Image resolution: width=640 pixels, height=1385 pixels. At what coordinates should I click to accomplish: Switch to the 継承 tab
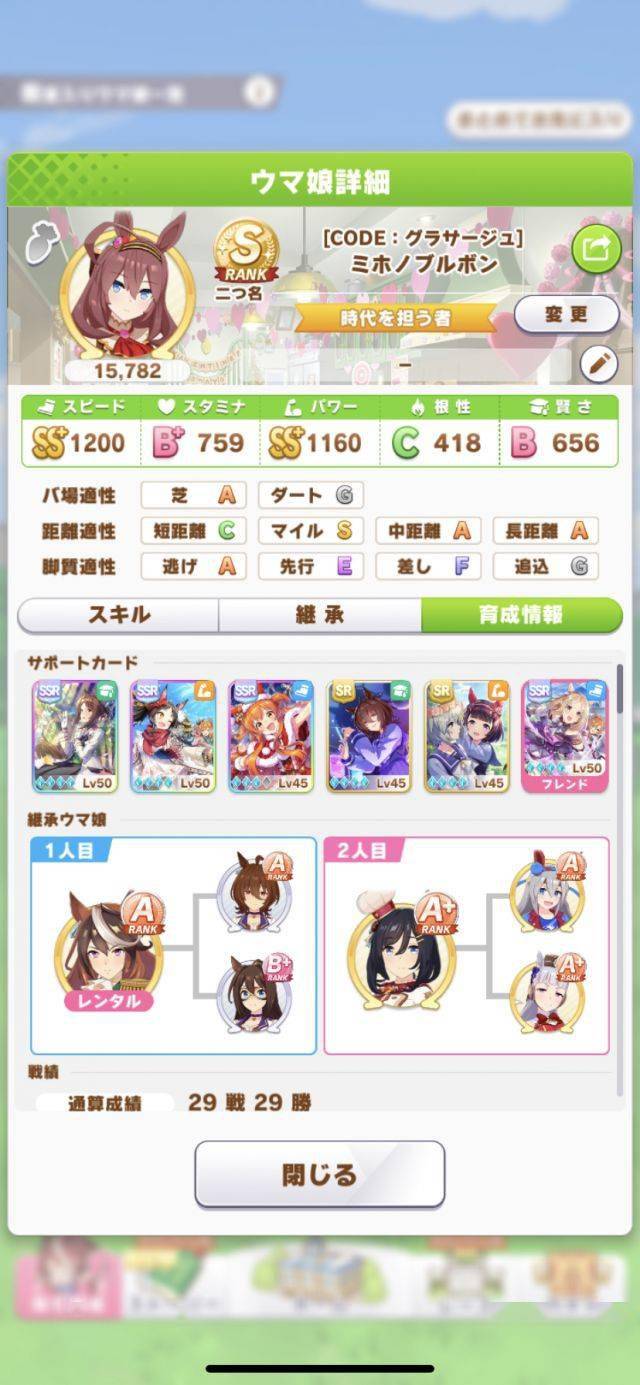[320, 615]
